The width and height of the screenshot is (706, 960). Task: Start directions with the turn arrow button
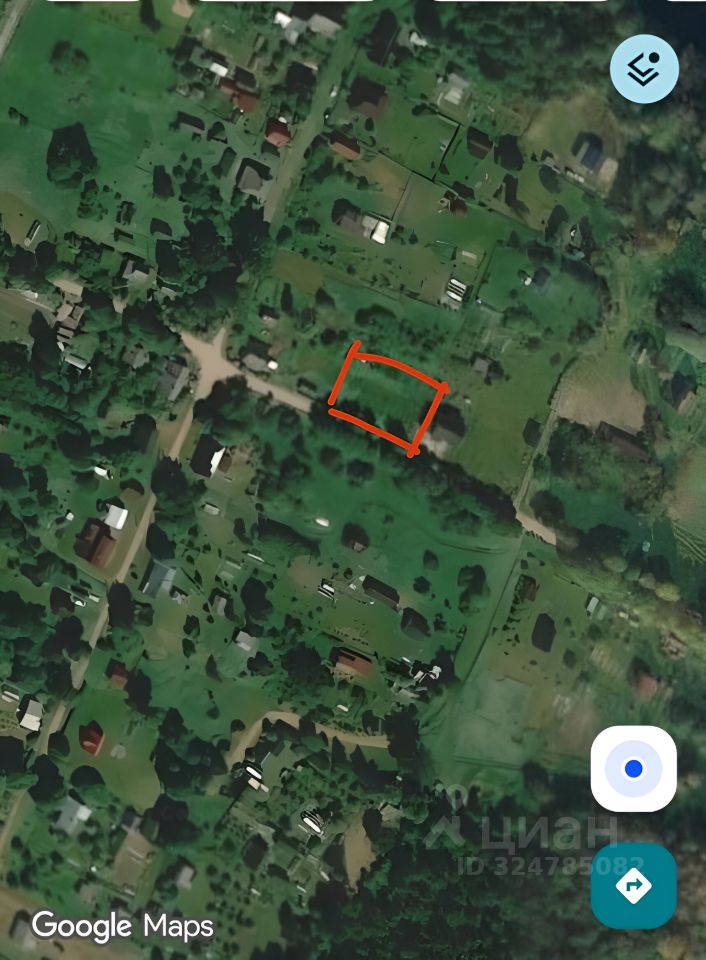[633, 886]
